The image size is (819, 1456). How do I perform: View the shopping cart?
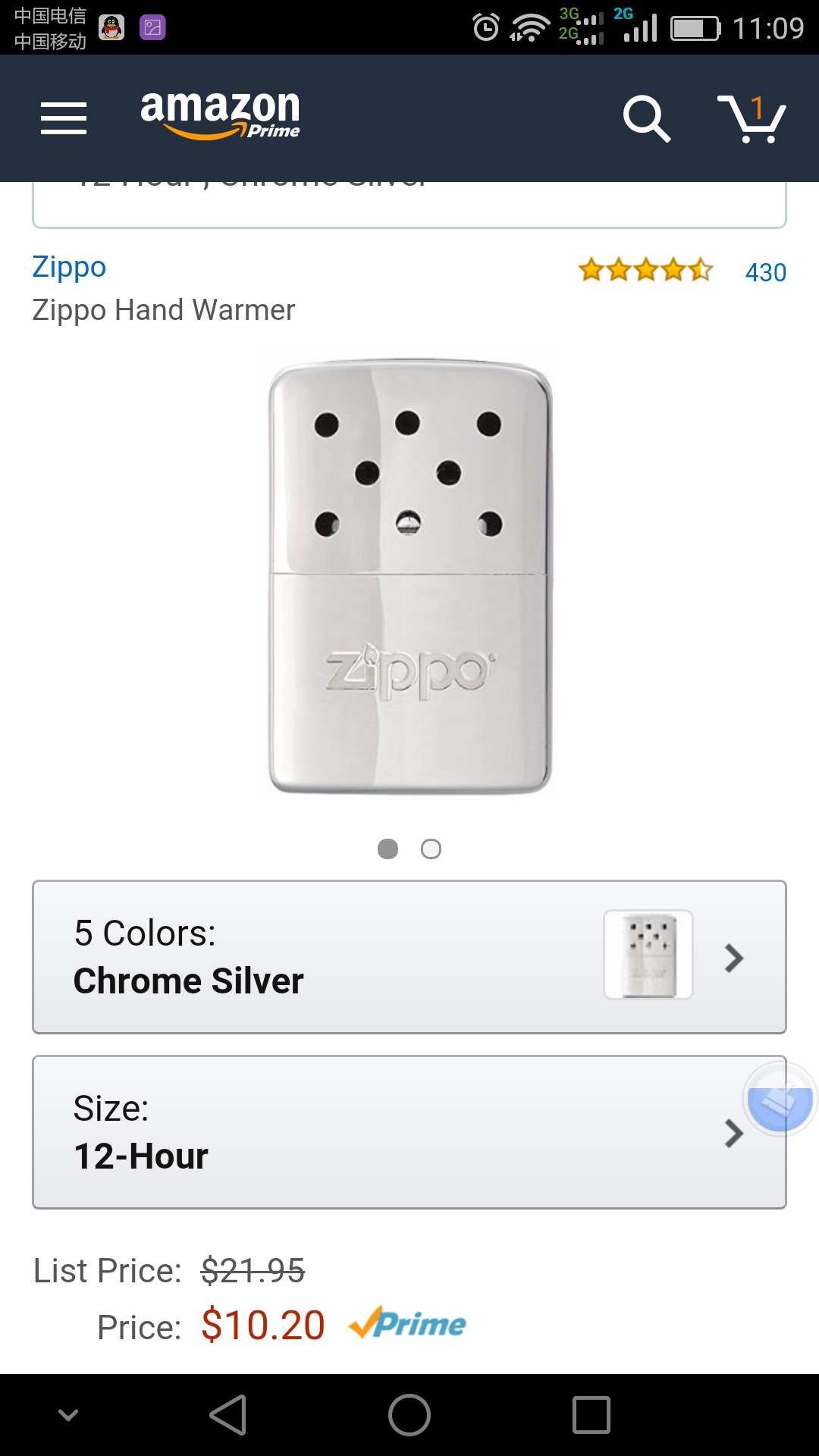coord(752,118)
